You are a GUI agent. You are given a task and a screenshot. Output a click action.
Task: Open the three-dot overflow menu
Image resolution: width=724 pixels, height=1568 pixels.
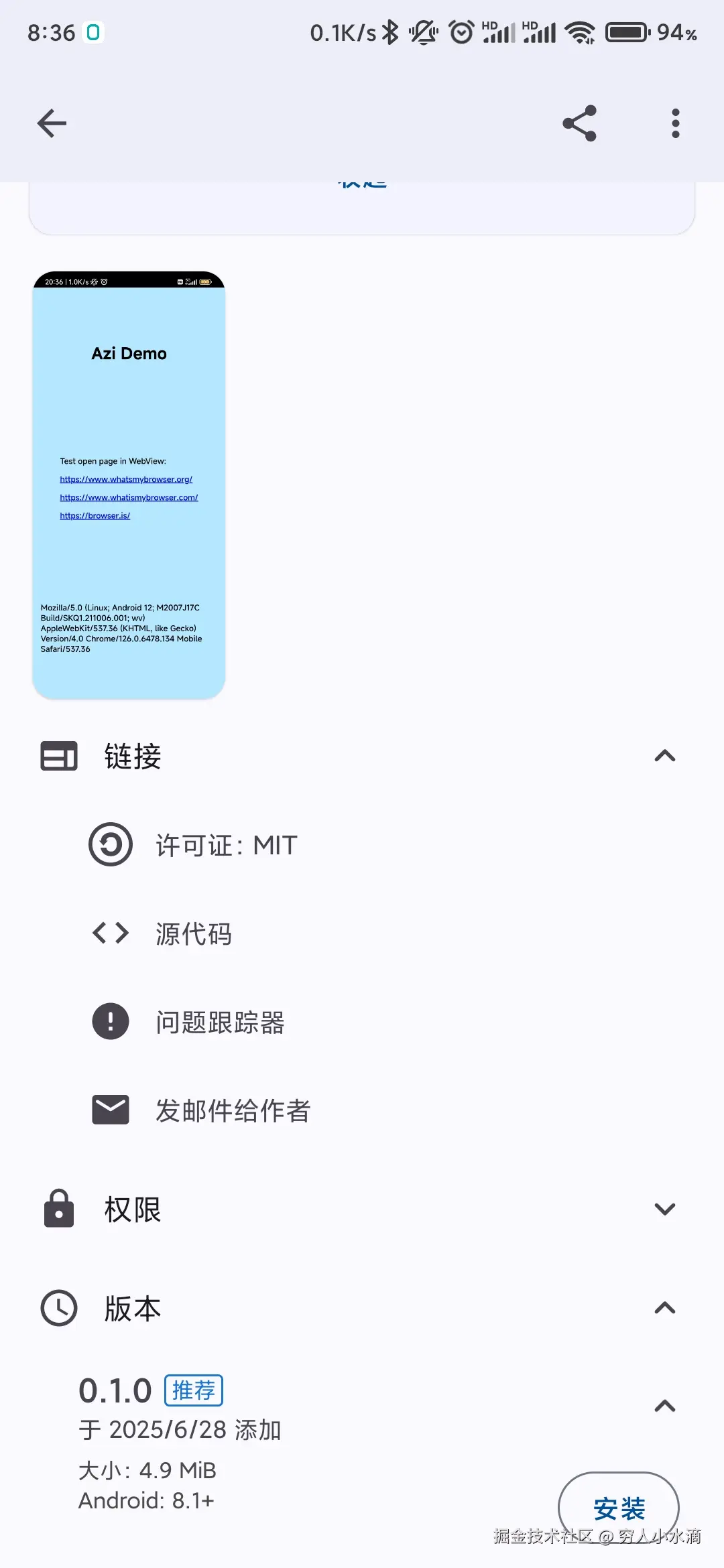(675, 123)
